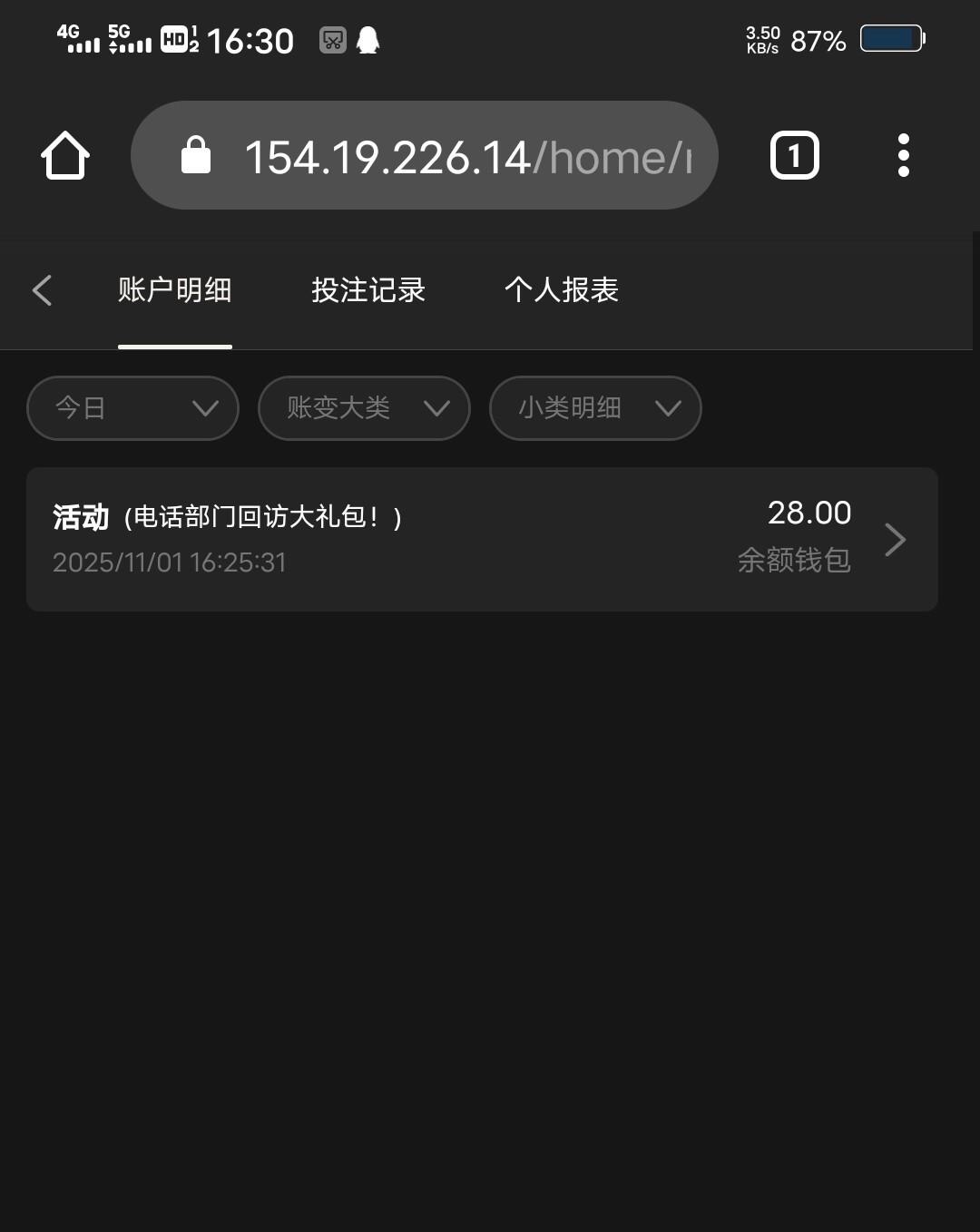Switch to the 个人报表 tab
This screenshot has height=1232, width=980.
tap(562, 290)
